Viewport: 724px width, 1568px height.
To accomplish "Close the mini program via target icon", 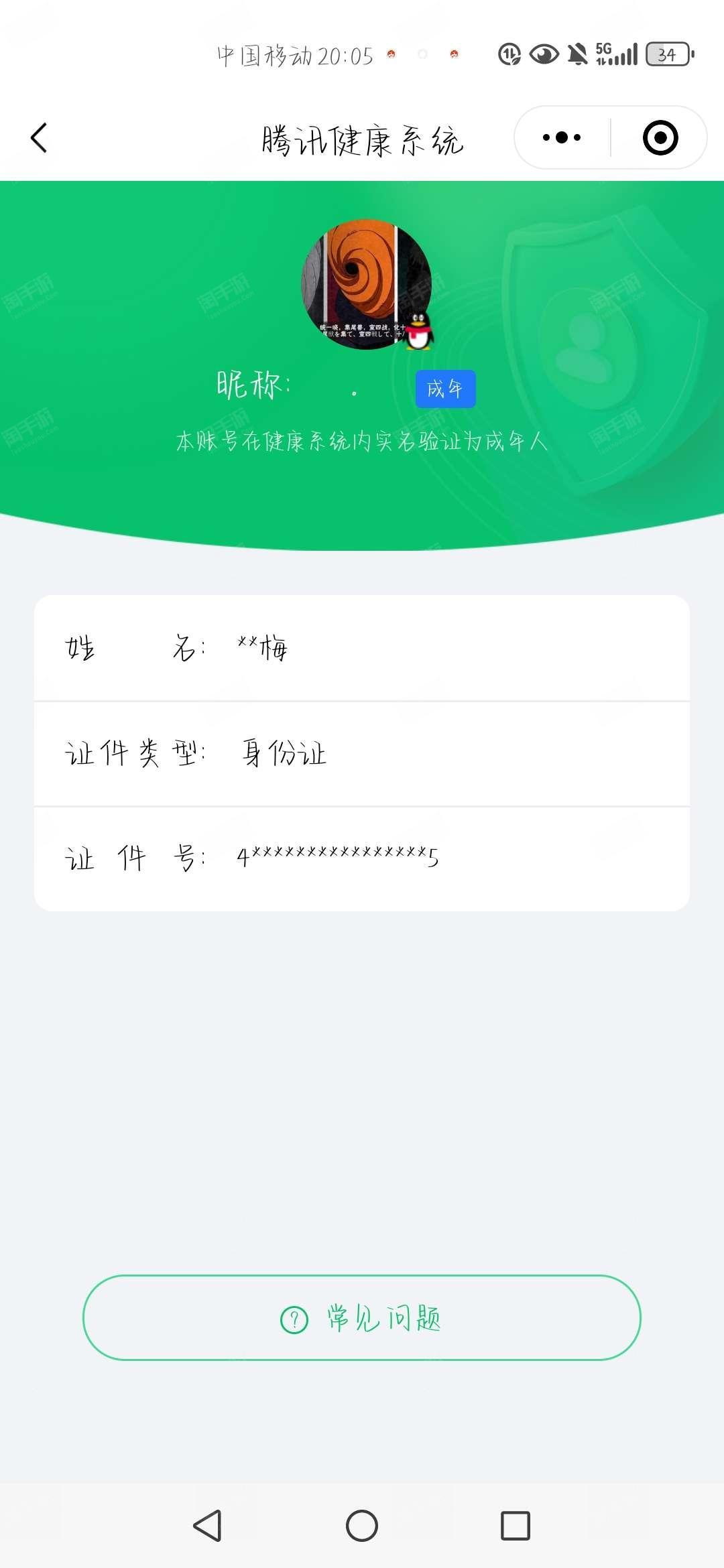I will pyautogui.click(x=660, y=138).
